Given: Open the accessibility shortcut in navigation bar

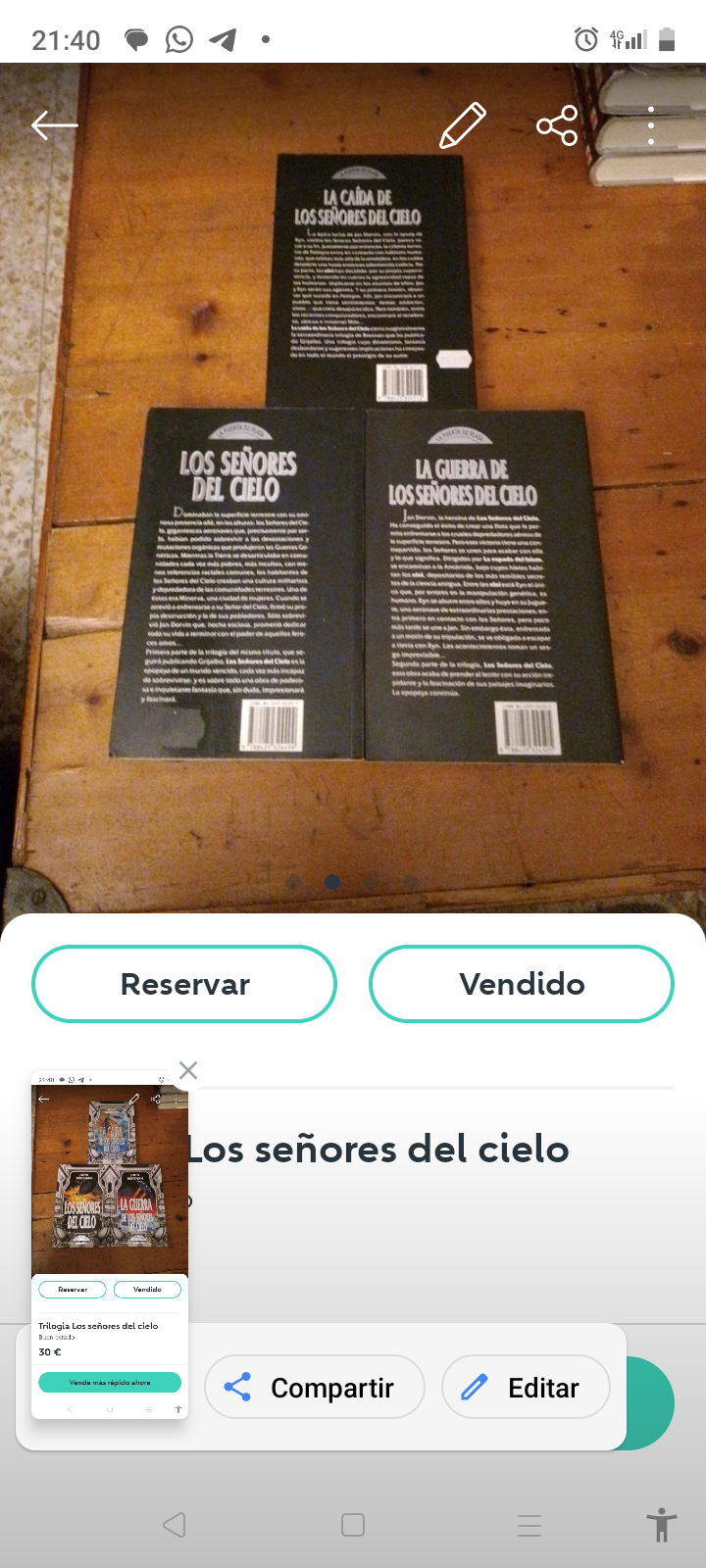Looking at the screenshot, I should [x=663, y=1525].
